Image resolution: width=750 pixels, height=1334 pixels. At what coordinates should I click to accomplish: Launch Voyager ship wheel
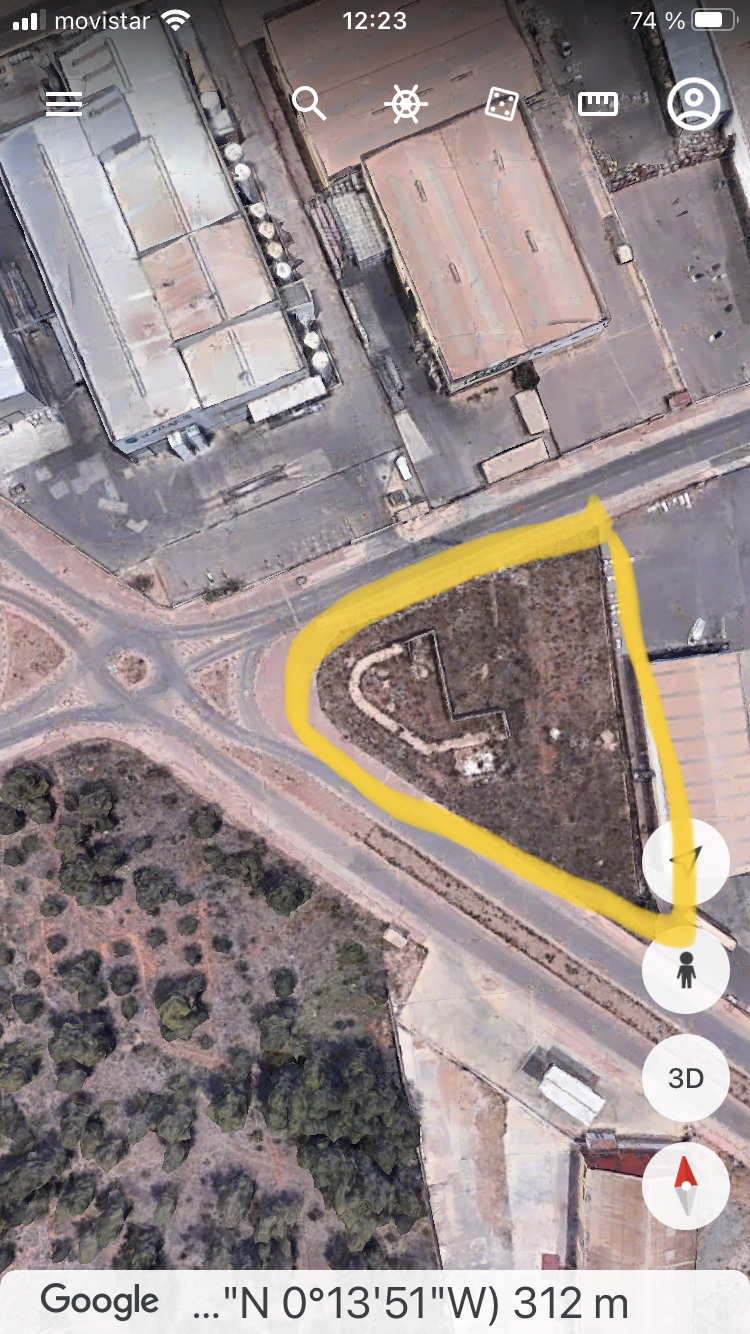pyautogui.click(x=406, y=104)
